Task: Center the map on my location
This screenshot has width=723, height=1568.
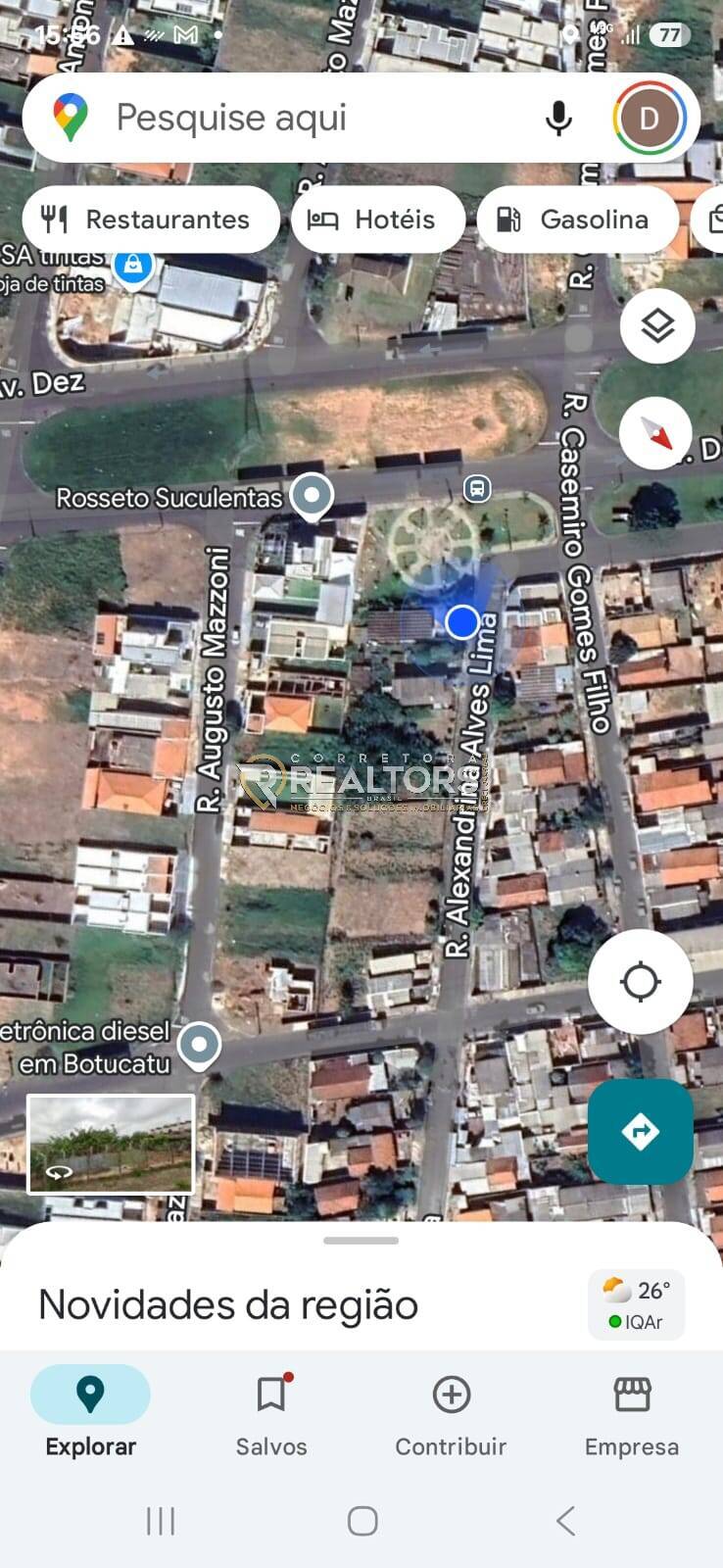Action: tap(641, 982)
